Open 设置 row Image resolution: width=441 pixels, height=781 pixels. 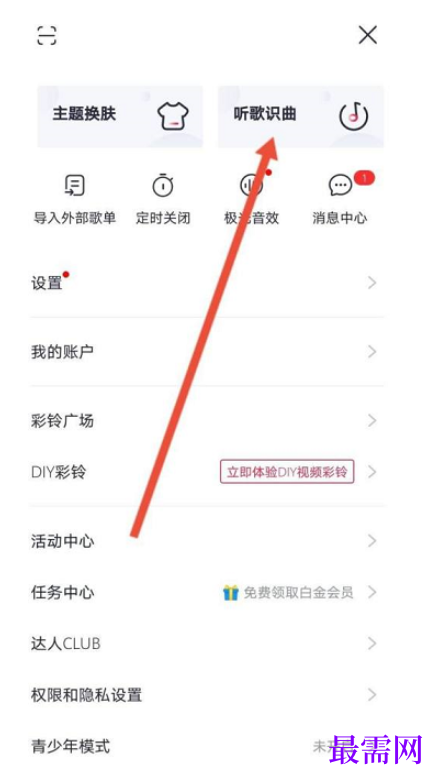pyautogui.click(x=207, y=283)
